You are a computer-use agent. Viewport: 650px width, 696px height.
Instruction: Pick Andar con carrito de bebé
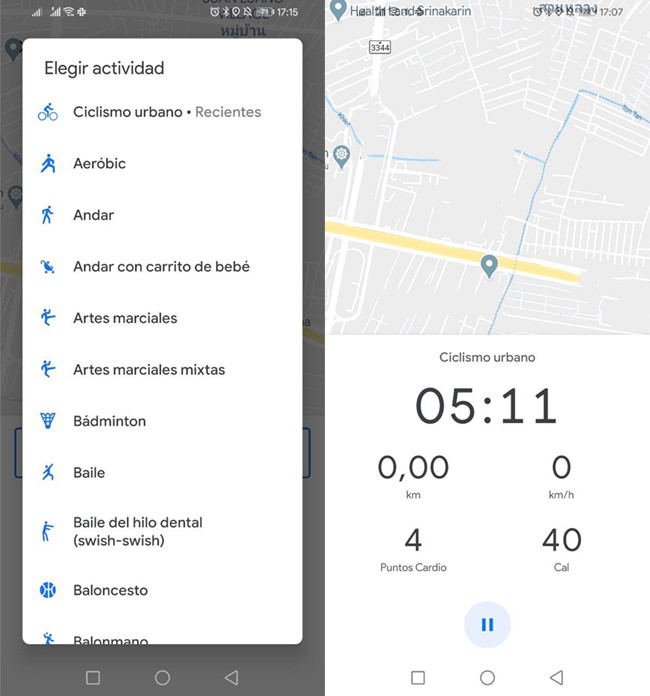pyautogui.click(x=160, y=267)
